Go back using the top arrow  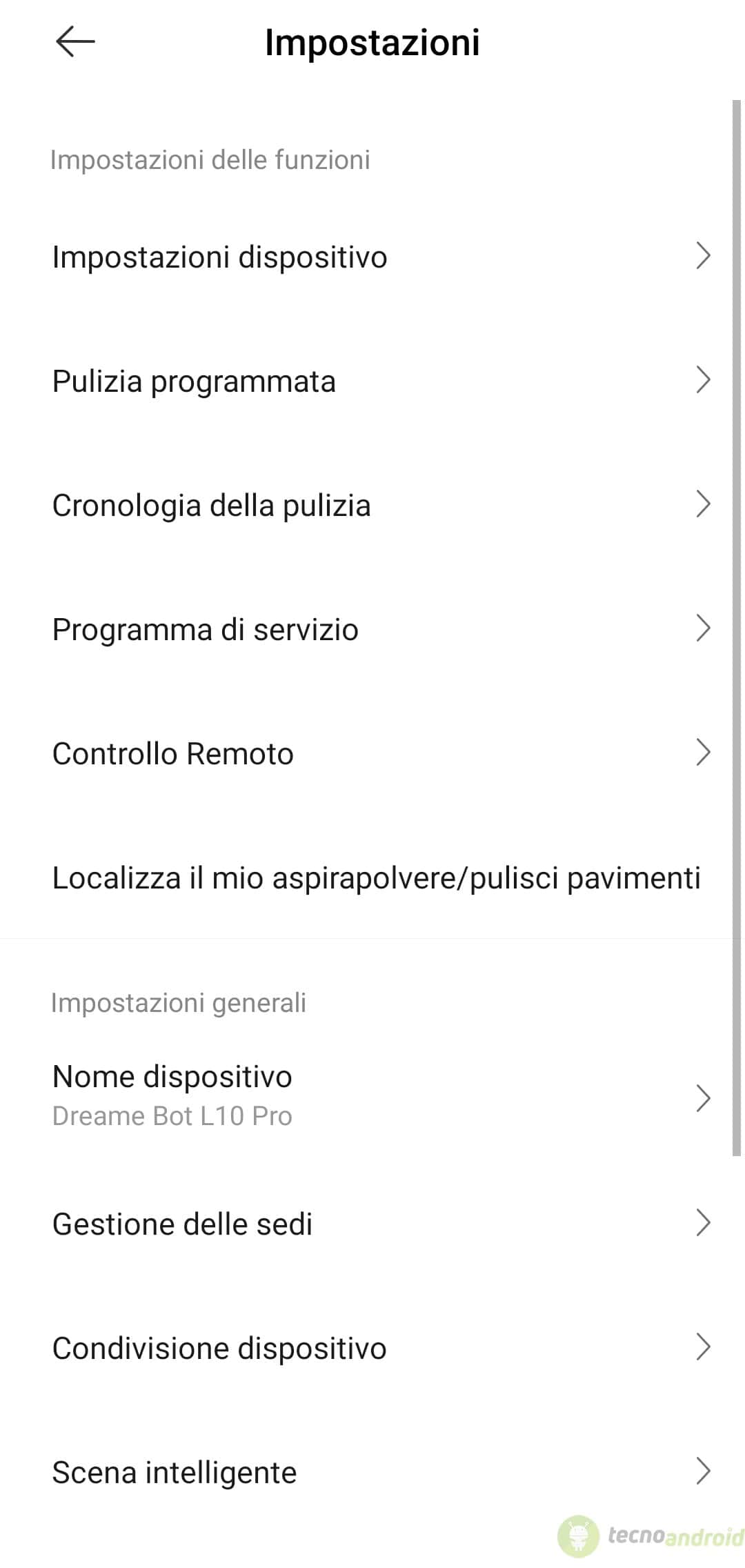[x=75, y=41]
